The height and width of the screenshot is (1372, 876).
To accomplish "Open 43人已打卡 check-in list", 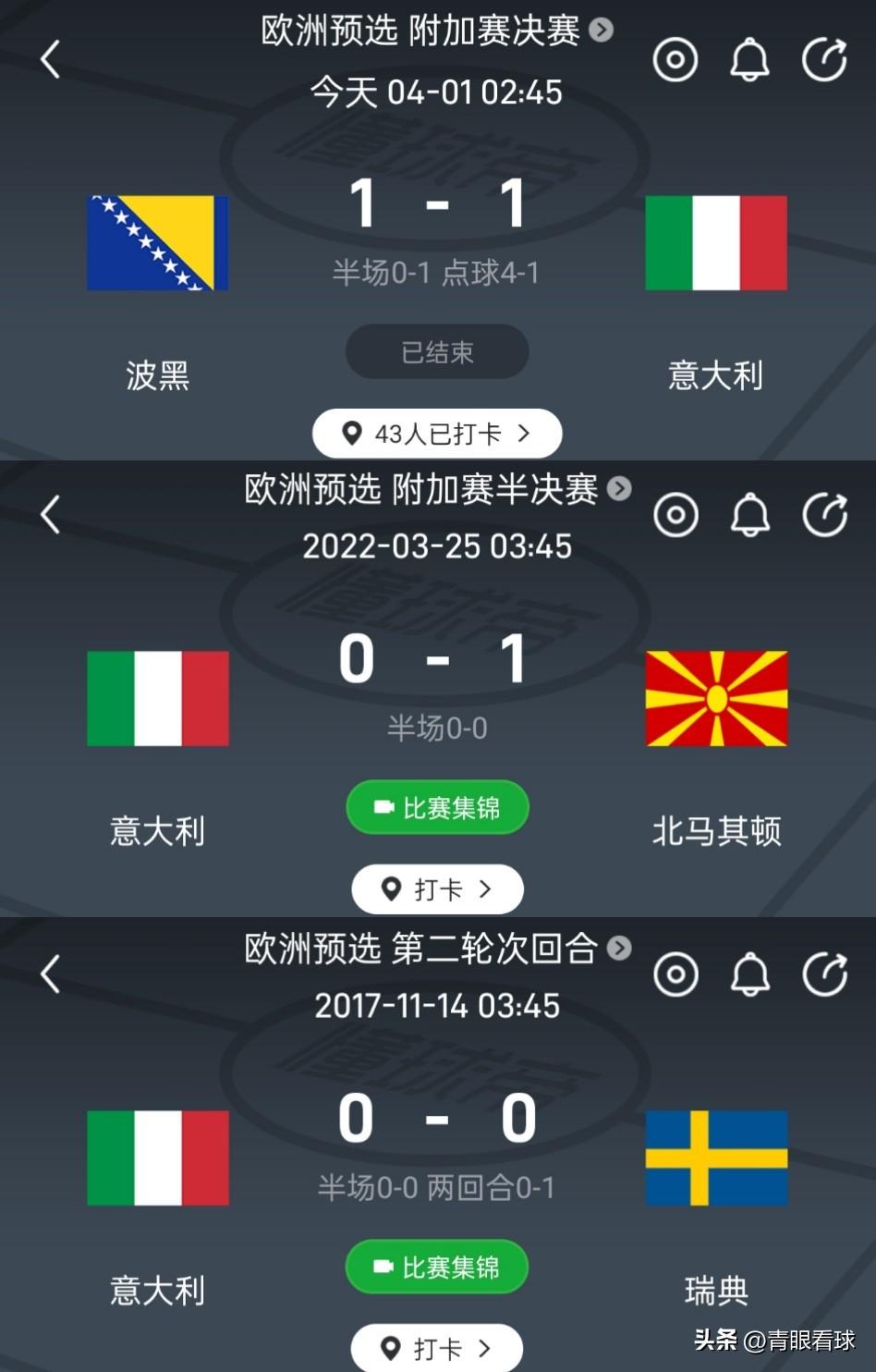I will pyautogui.click(x=437, y=433).
